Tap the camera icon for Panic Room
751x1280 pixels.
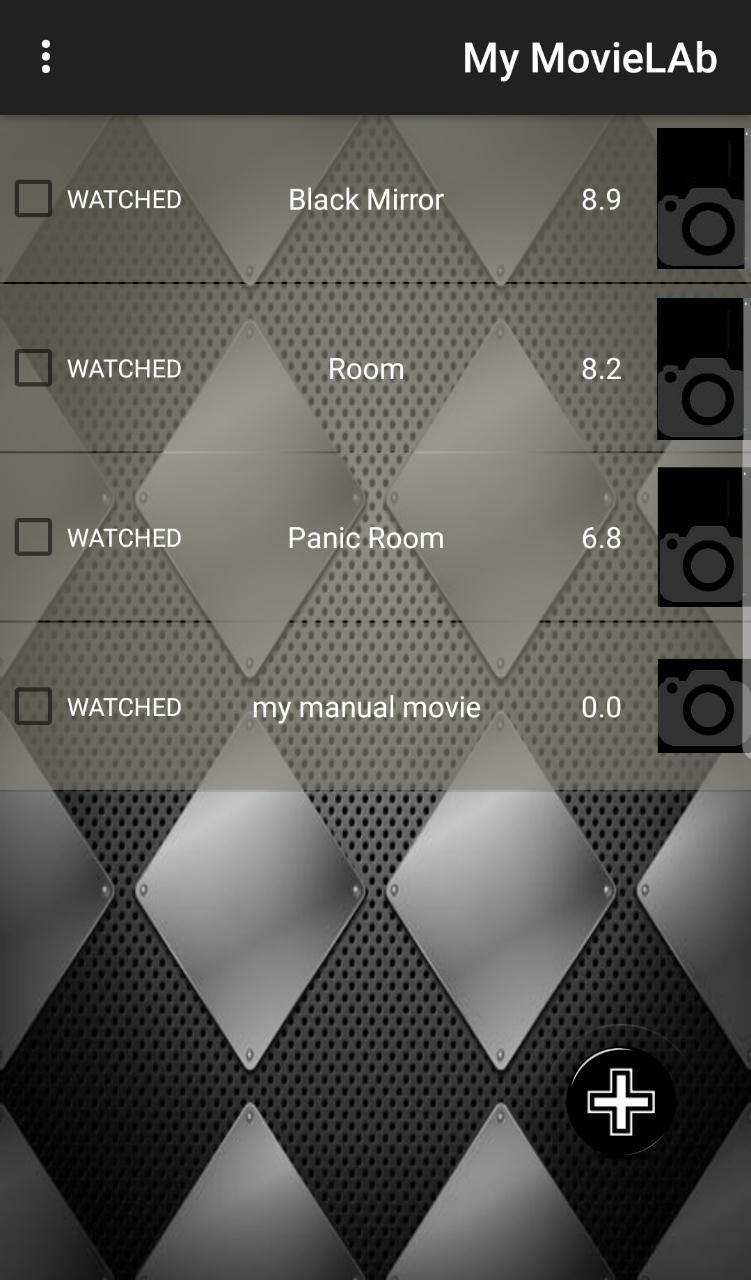tap(700, 537)
